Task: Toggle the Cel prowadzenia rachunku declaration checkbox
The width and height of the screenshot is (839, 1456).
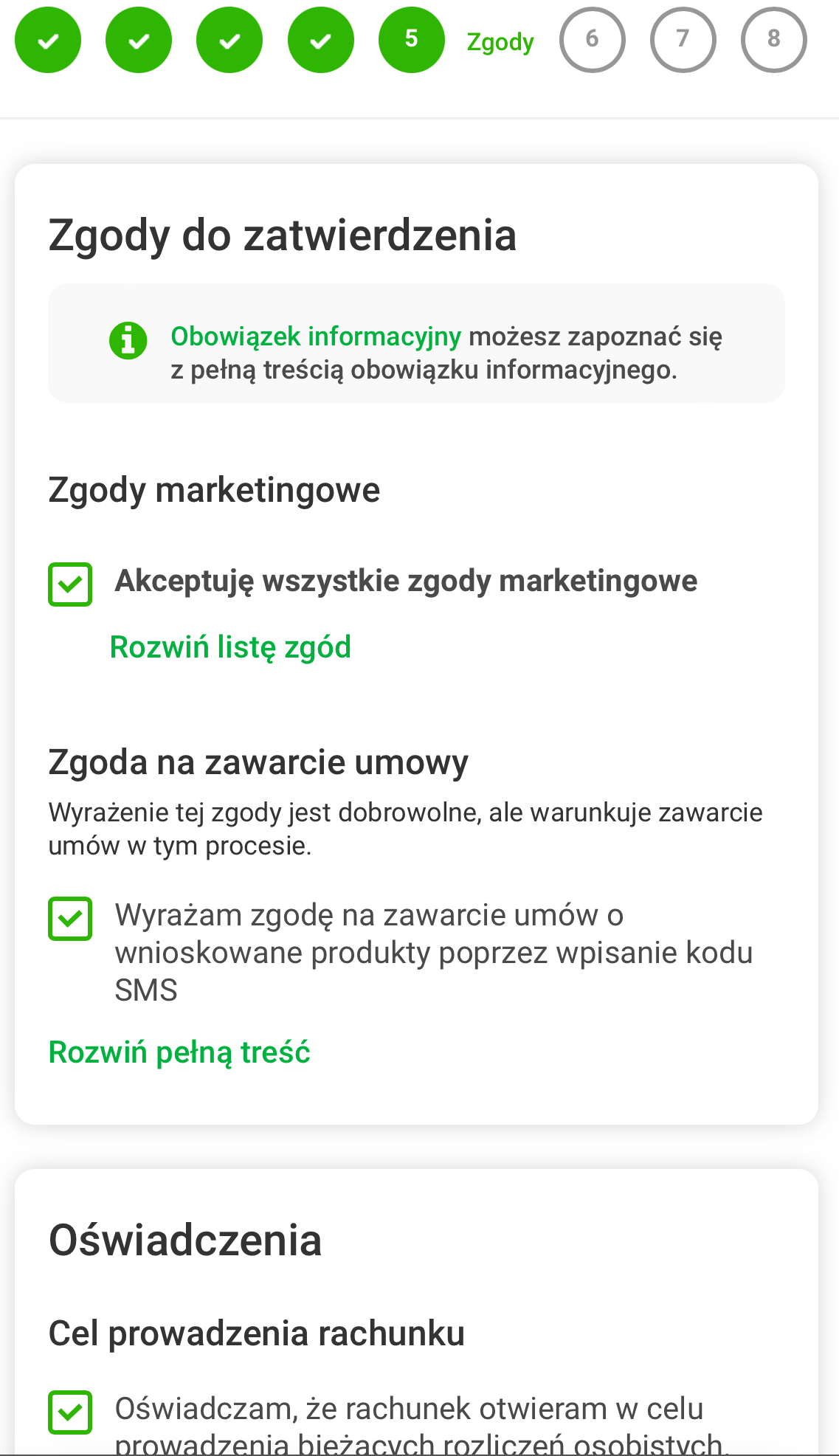Action: coord(70,1412)
